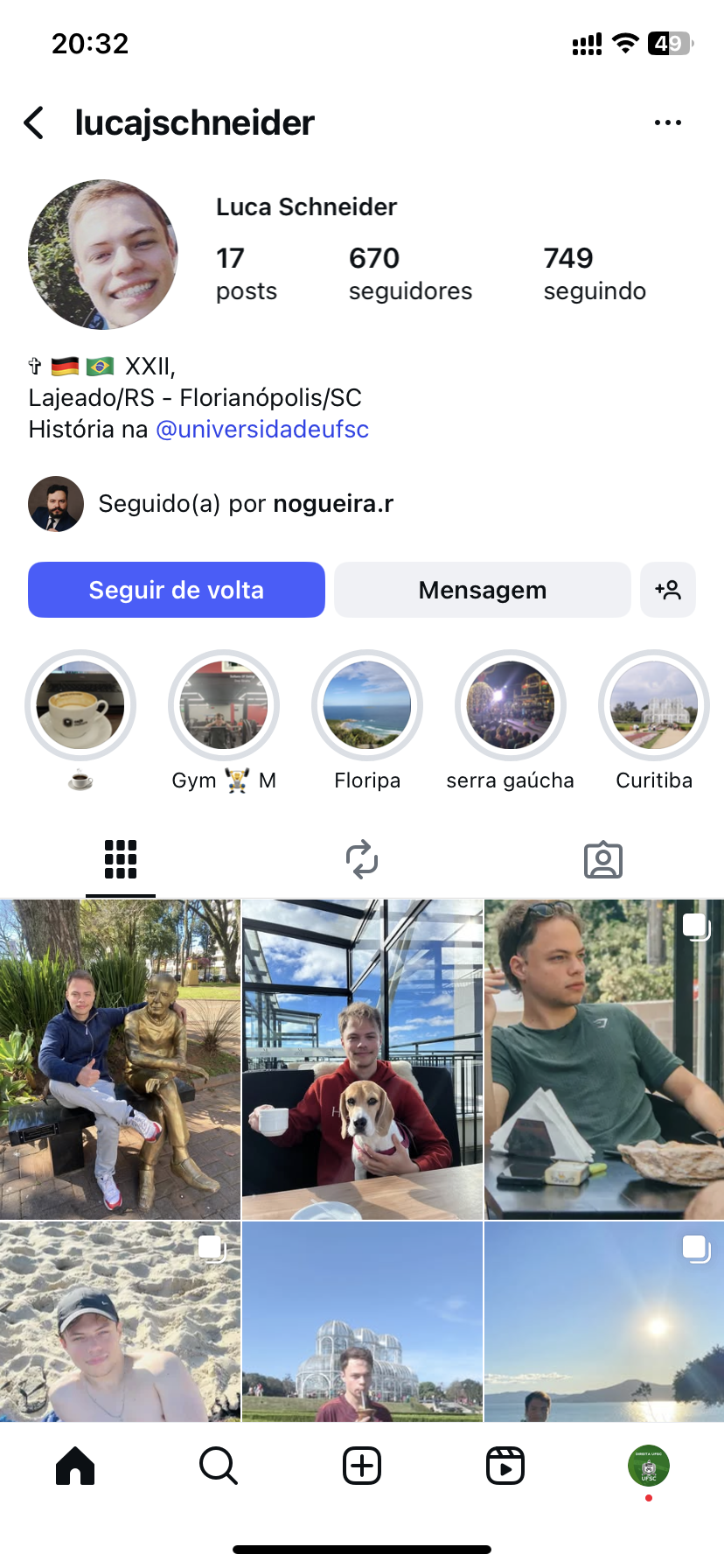Open the Curitiba highlight

654,705
